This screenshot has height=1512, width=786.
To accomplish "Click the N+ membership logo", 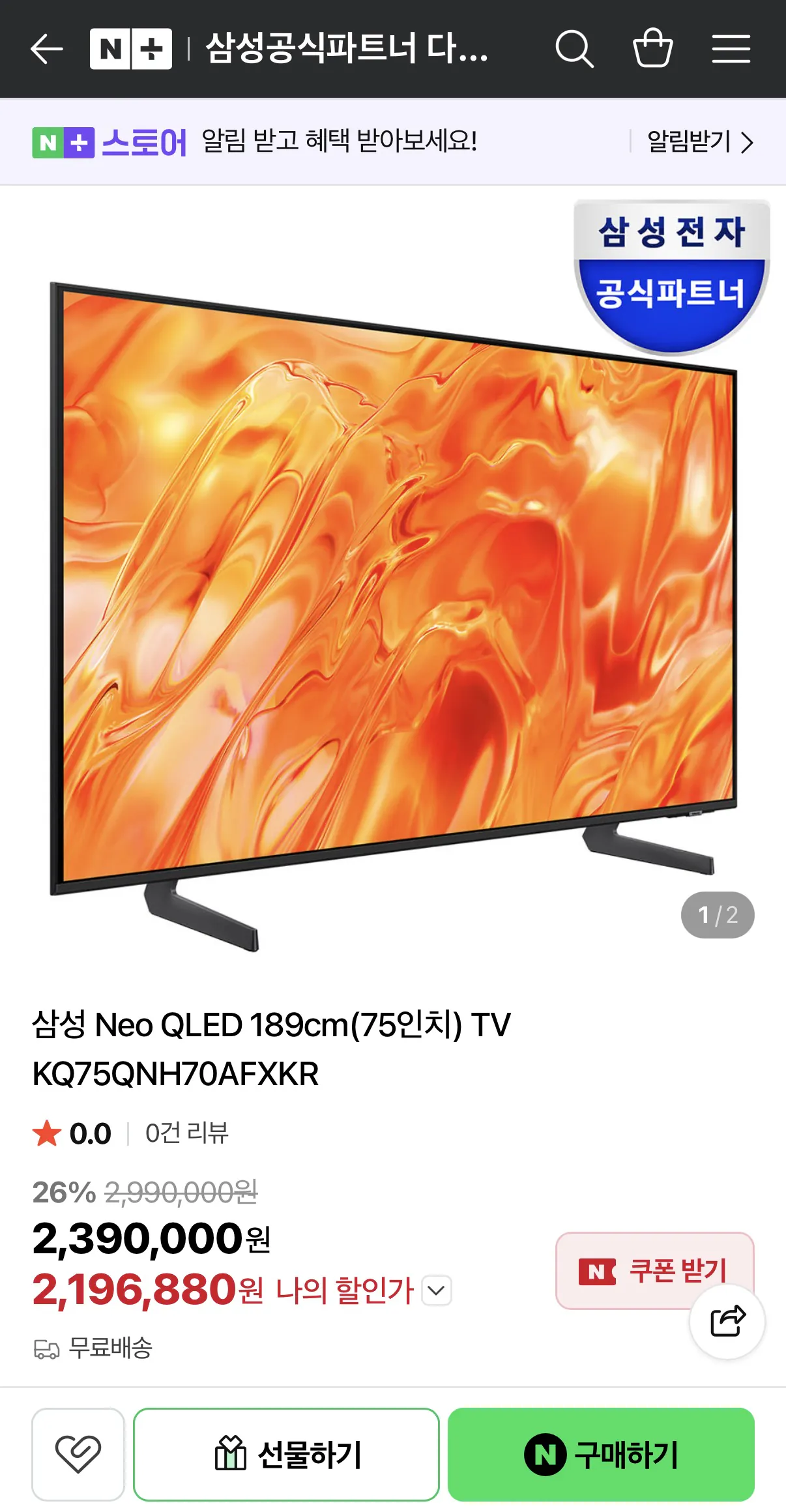I will click(x=131, y=48).
